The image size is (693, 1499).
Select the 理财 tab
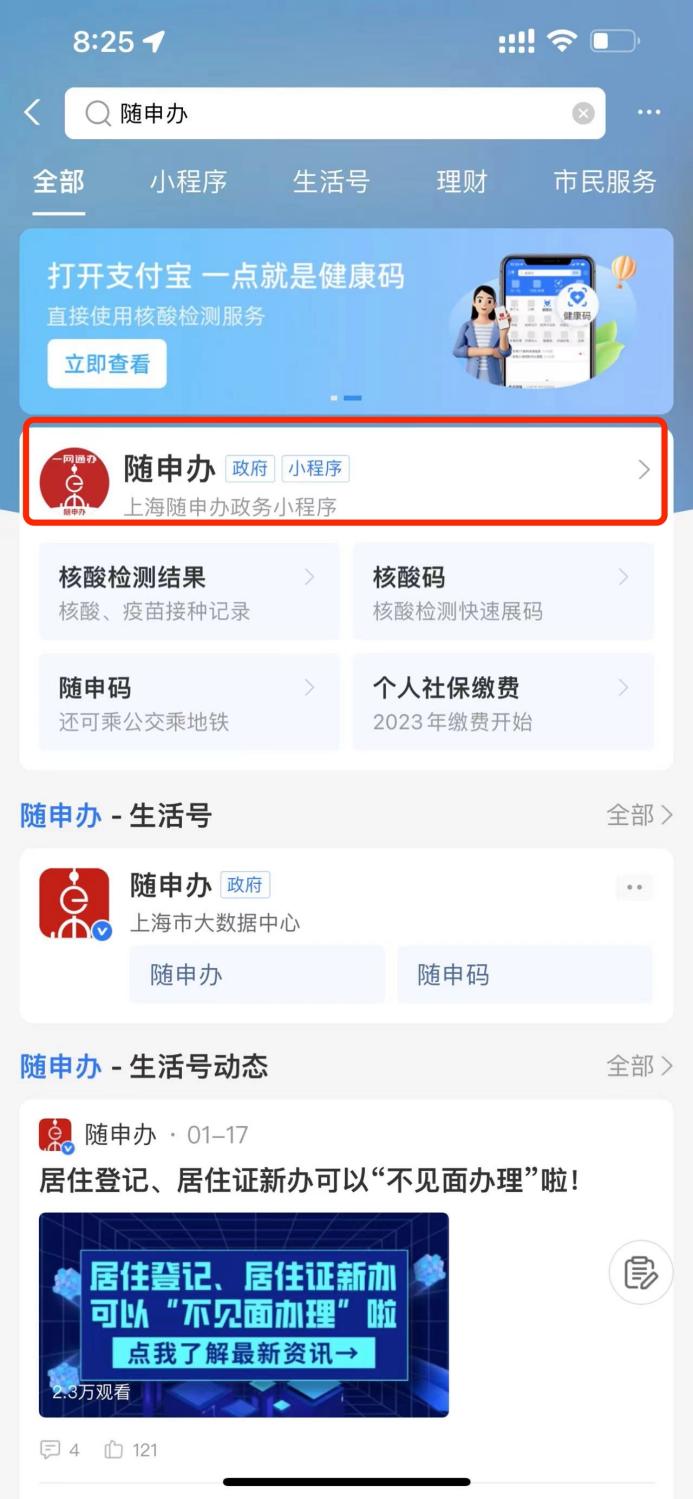tap(462, 182)
